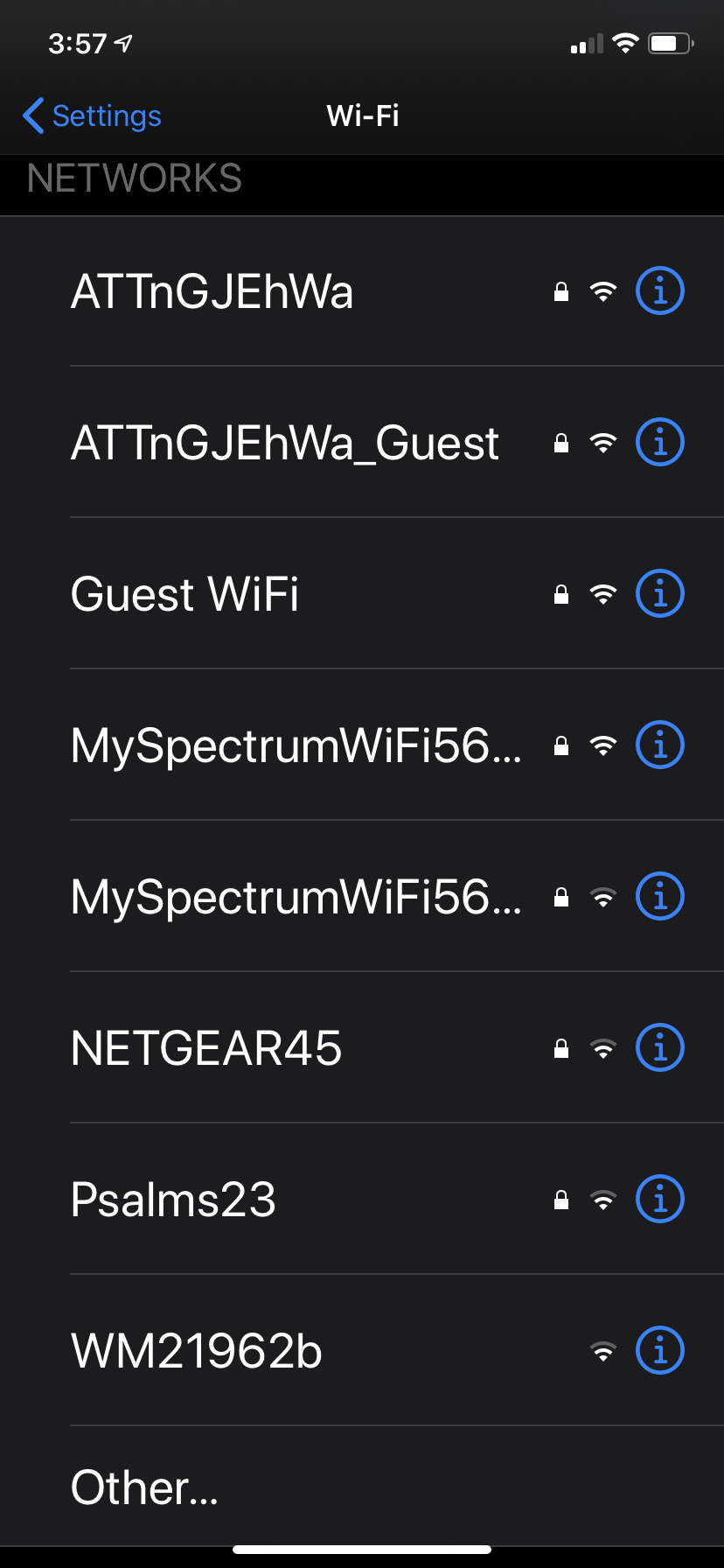Connect to ATTnGJEhWa_Guest
Screen dimensions: 724x1568
362,443
